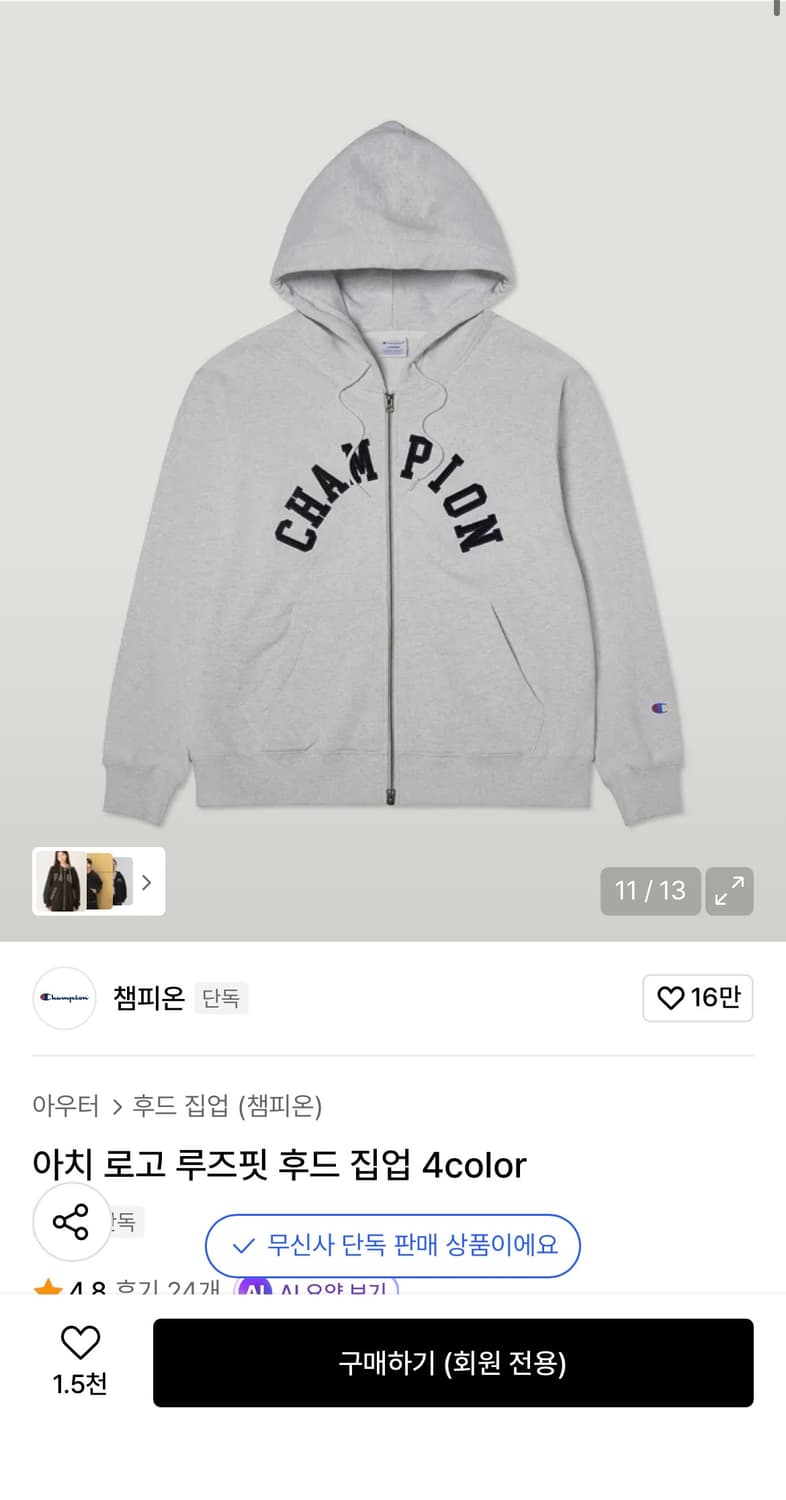Expand images via the 11 / 13 counter
786x1500 pixels.
[650, 891]
